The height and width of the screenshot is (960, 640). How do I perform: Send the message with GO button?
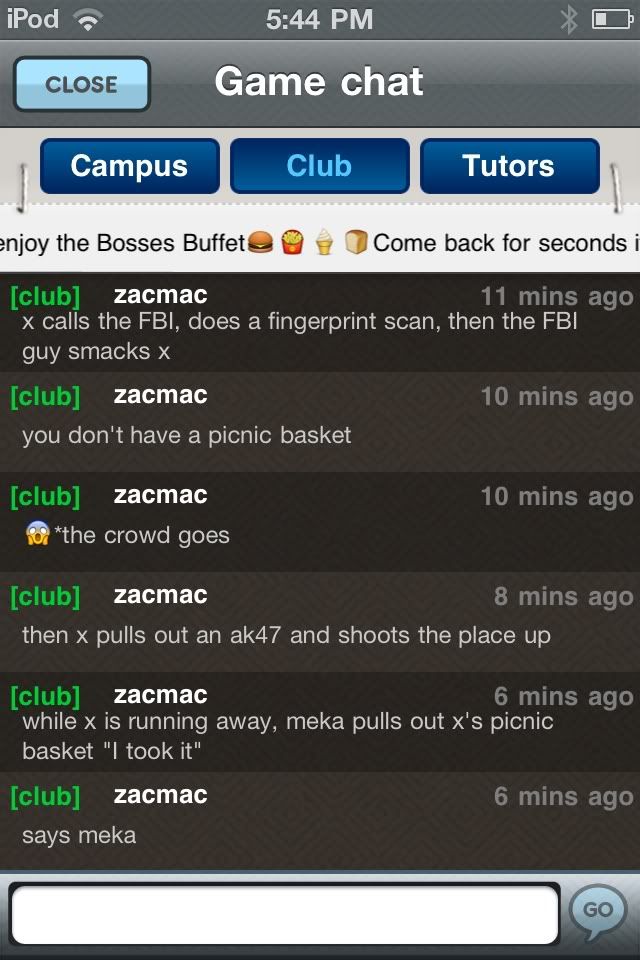(x=597, y=911)
